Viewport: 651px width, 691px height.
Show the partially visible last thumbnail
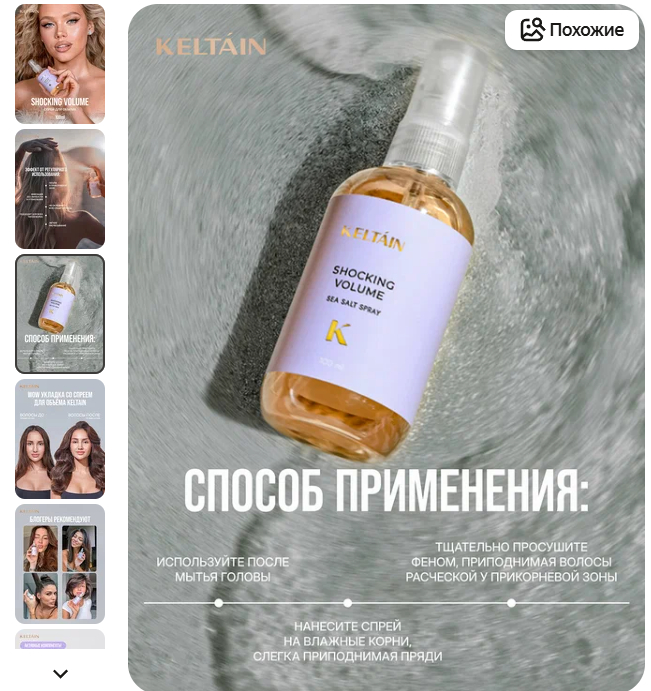point(60,639)
